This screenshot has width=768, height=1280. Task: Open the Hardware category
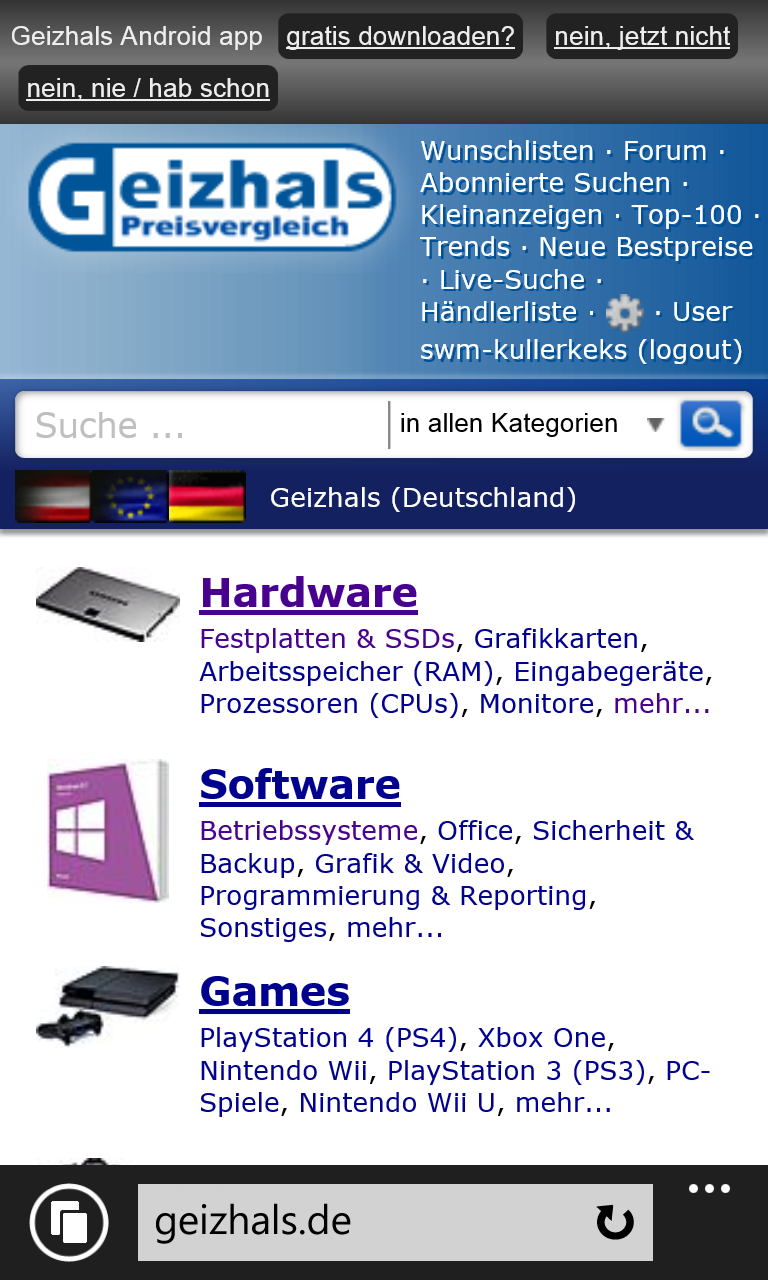pyautogui.click(x=308, y=593)
